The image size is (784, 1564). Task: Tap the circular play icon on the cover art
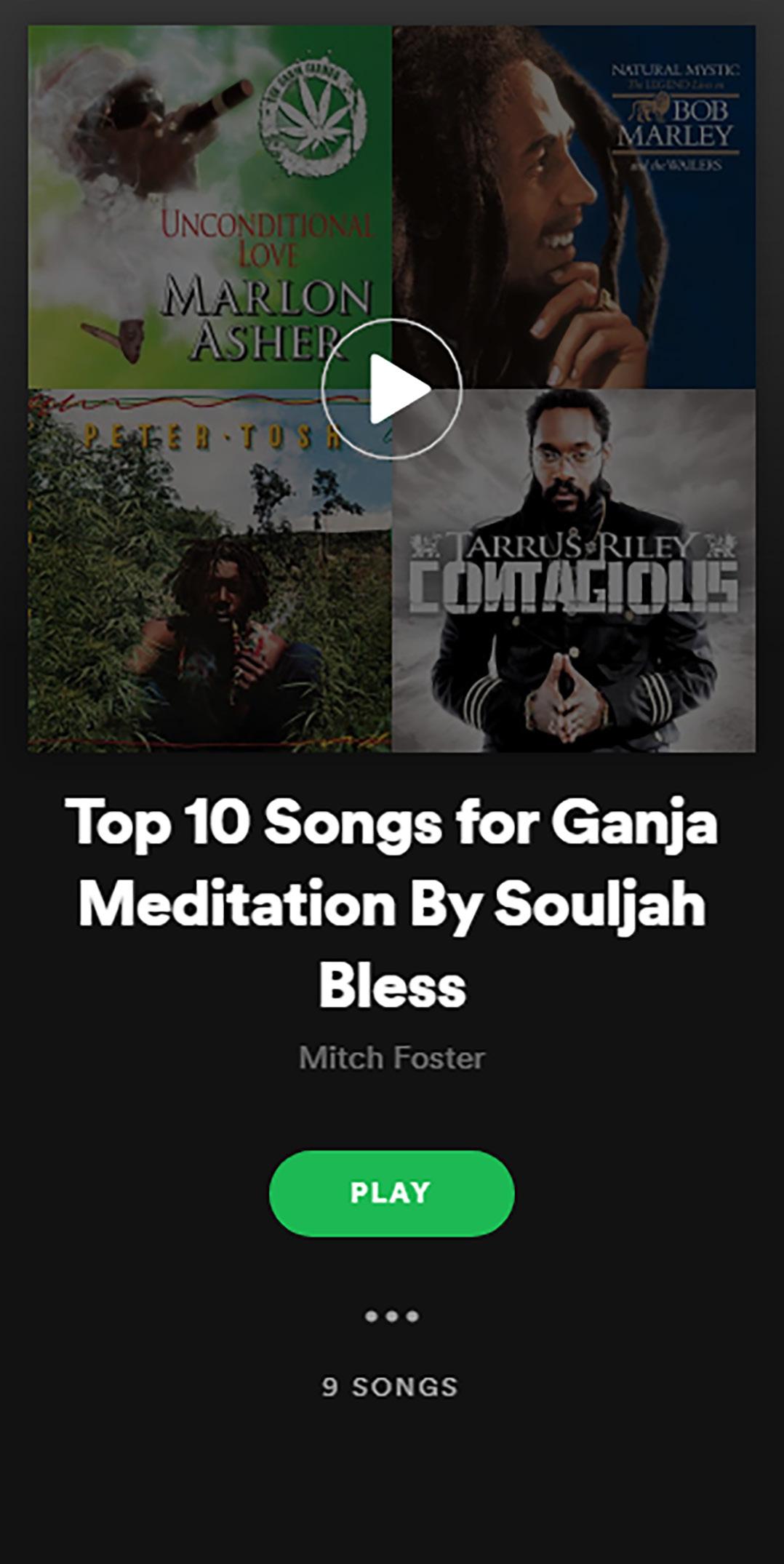coord(391,389)
